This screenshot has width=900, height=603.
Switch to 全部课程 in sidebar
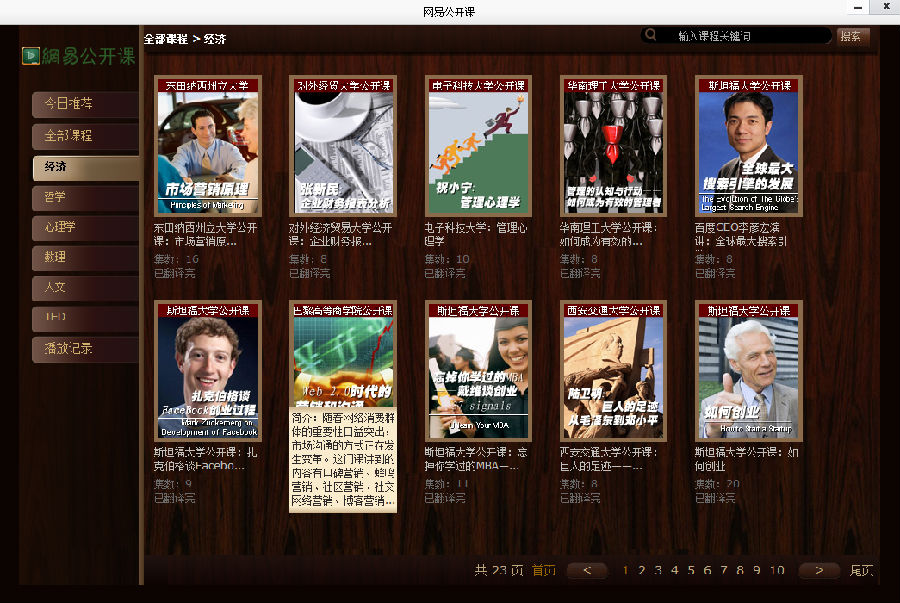pos(84,135)
